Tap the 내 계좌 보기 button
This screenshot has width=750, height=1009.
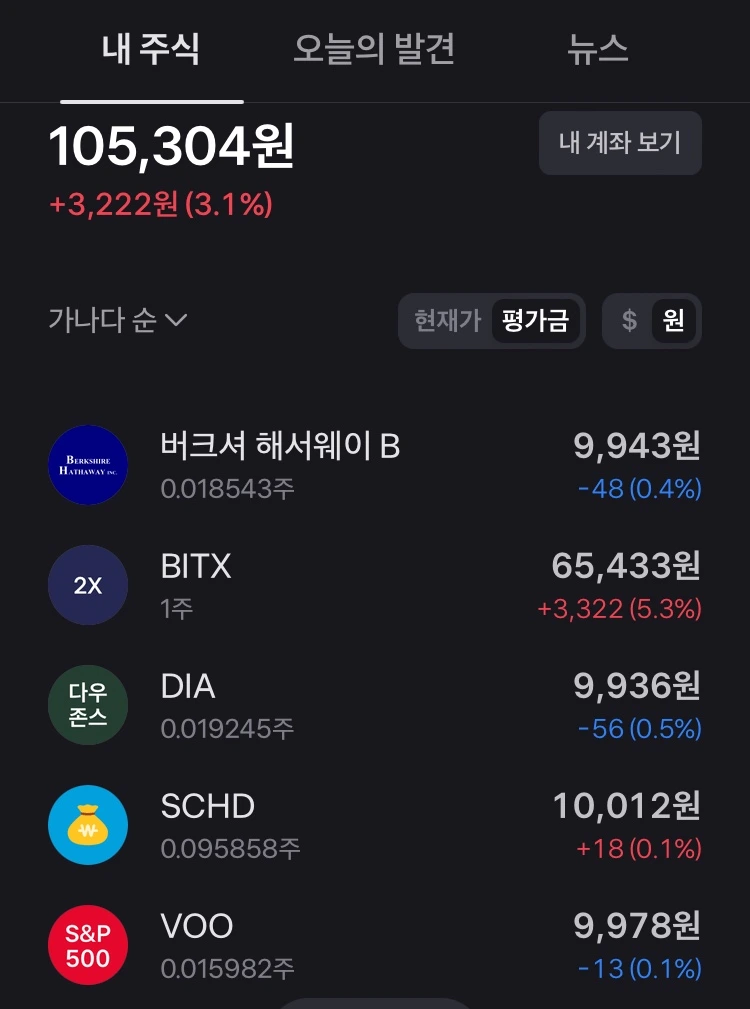[619, 143]
